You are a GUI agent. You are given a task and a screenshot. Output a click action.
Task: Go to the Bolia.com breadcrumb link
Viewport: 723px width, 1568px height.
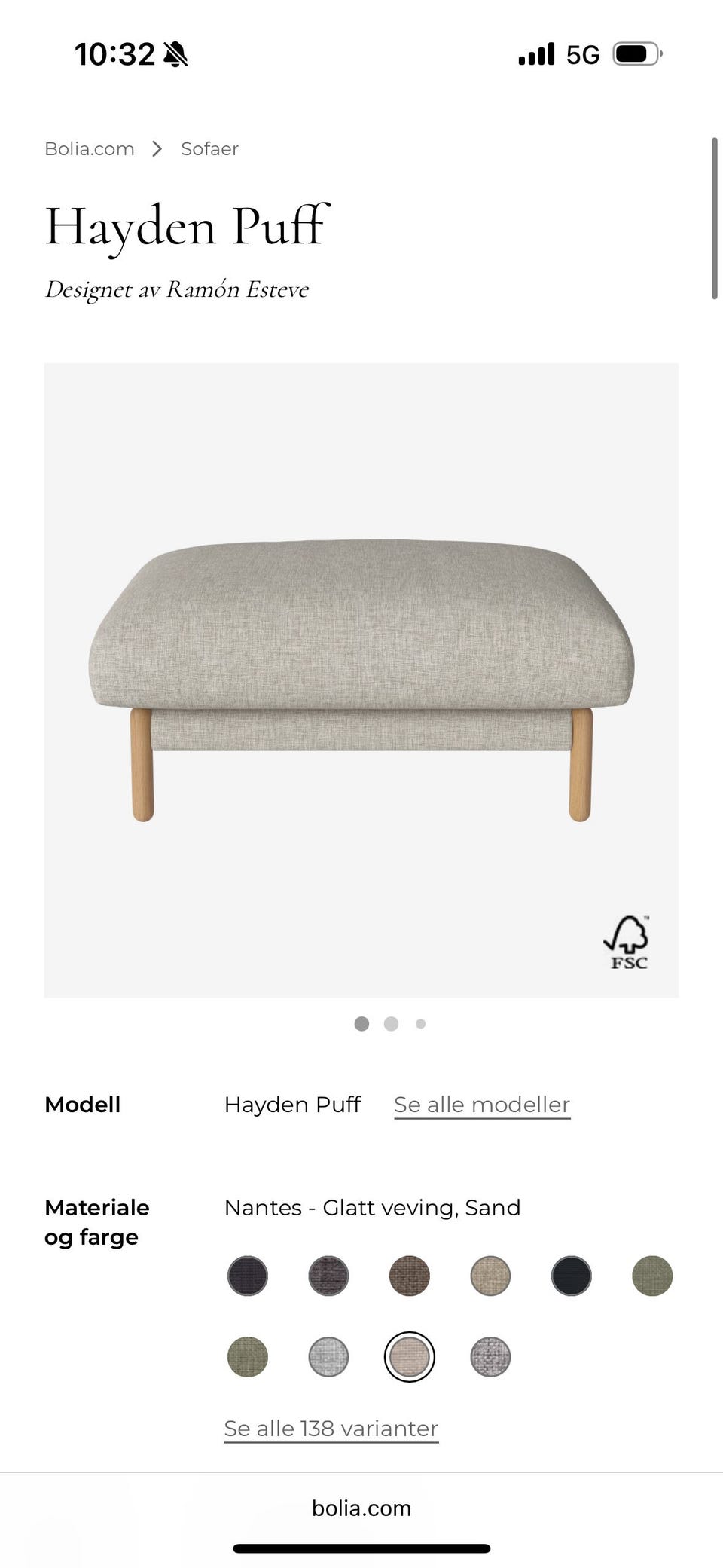(90, 149)
